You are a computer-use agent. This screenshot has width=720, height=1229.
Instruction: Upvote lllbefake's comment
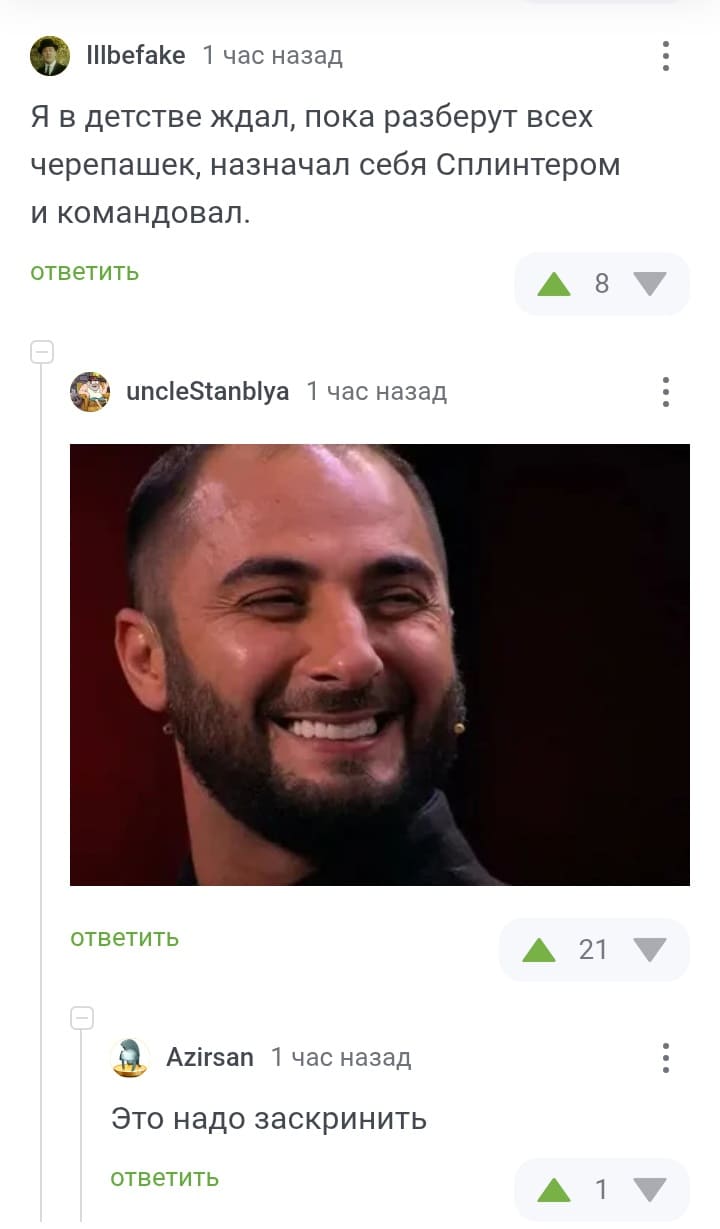(x=553, y=285)
